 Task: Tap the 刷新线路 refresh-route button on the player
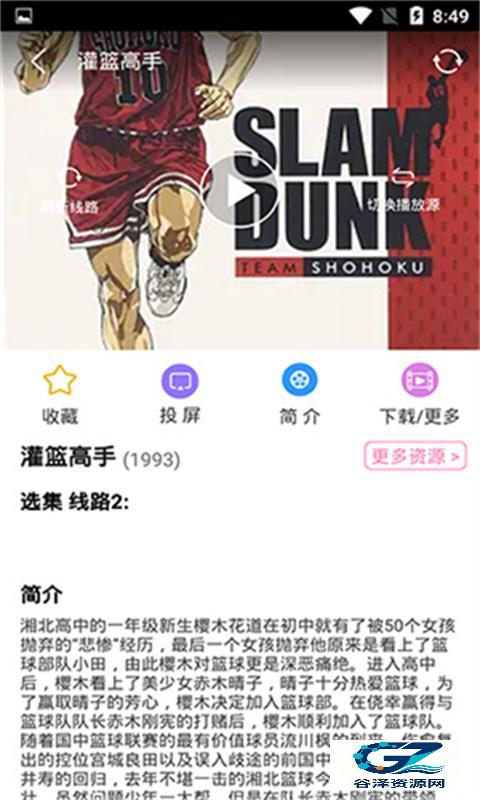point(69,192)
